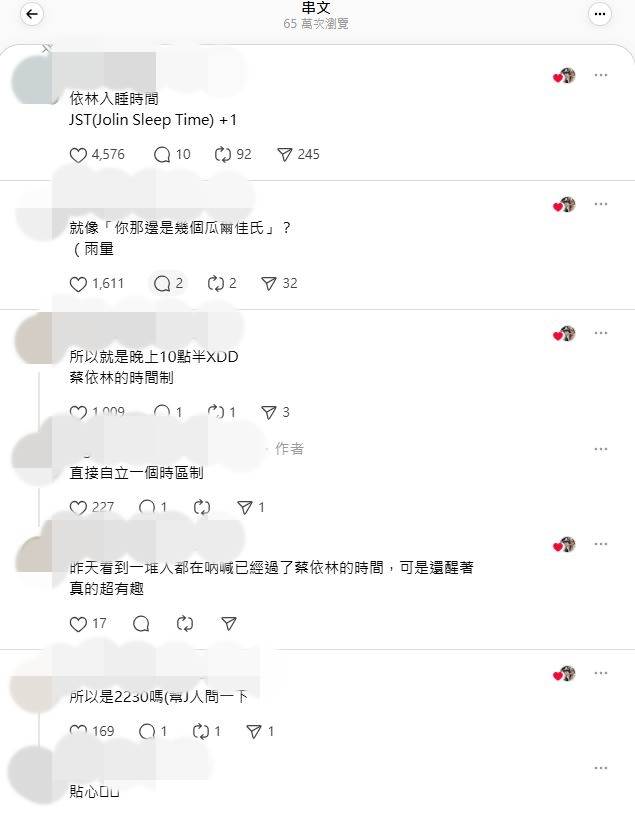Screen dimensions: 635x816
Task: Share the JST Jolin Sleep Time post
Action: 284,155
